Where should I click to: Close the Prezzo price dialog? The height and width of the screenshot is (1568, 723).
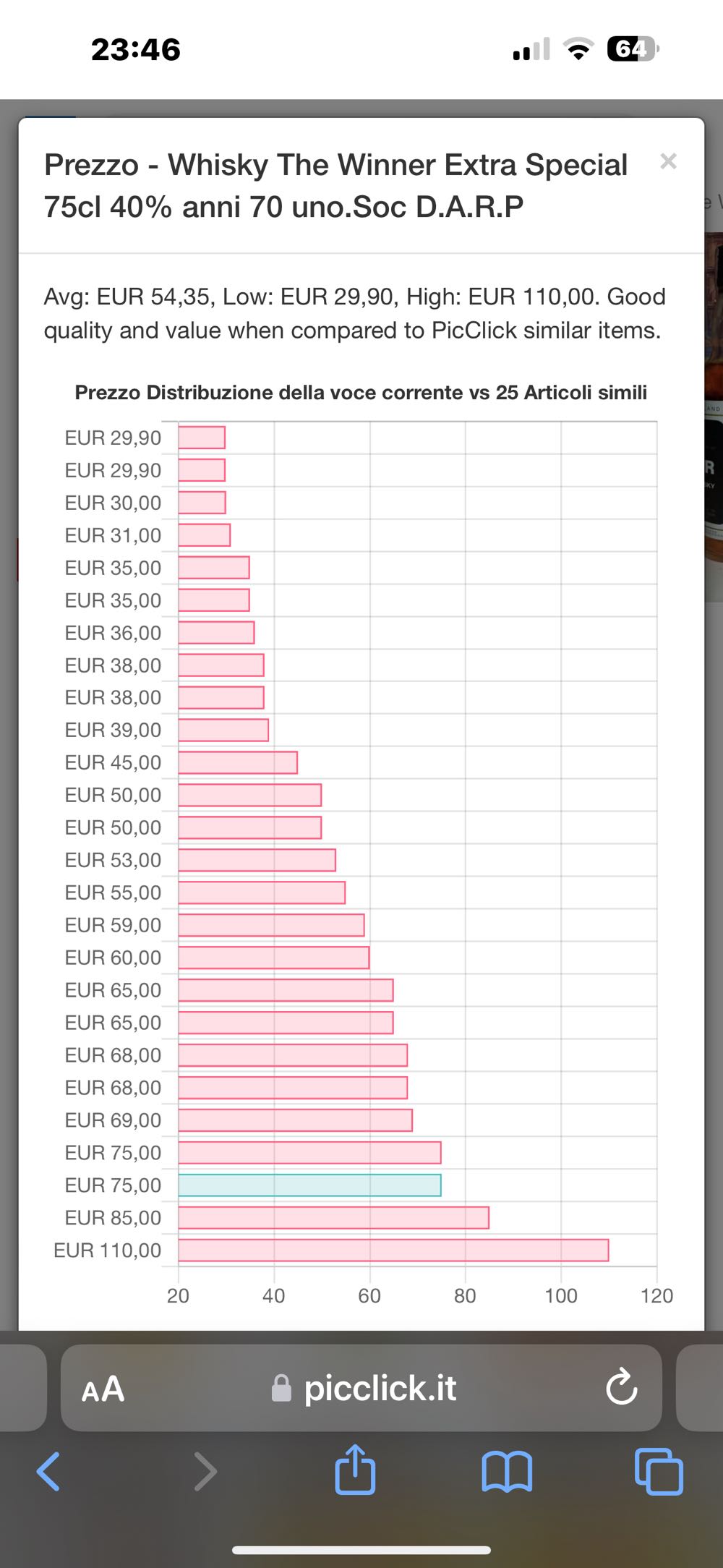coord(668,161)
